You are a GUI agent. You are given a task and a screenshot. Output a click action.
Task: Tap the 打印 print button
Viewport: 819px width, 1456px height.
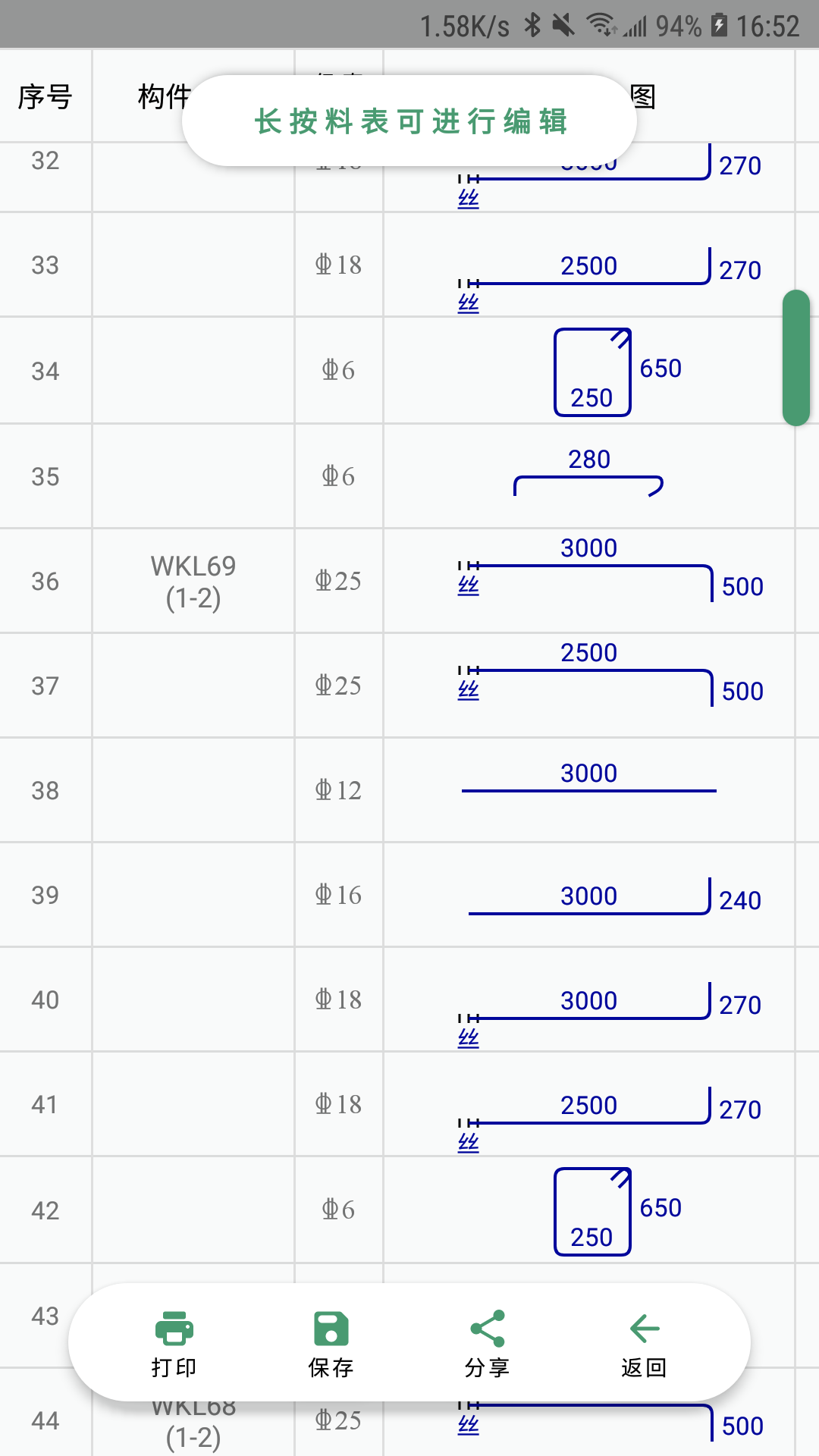(x=174, y=1342)
